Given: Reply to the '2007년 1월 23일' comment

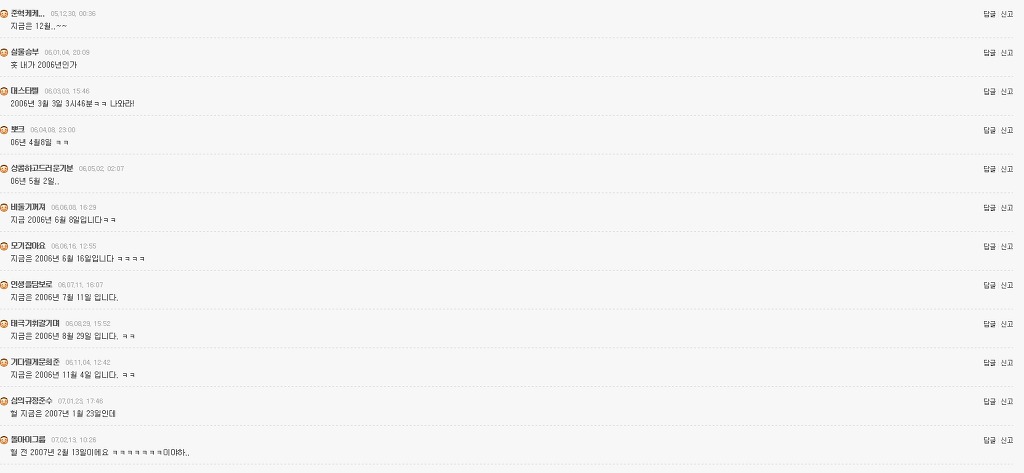Looking at the screenshot, I should [989, 401].
